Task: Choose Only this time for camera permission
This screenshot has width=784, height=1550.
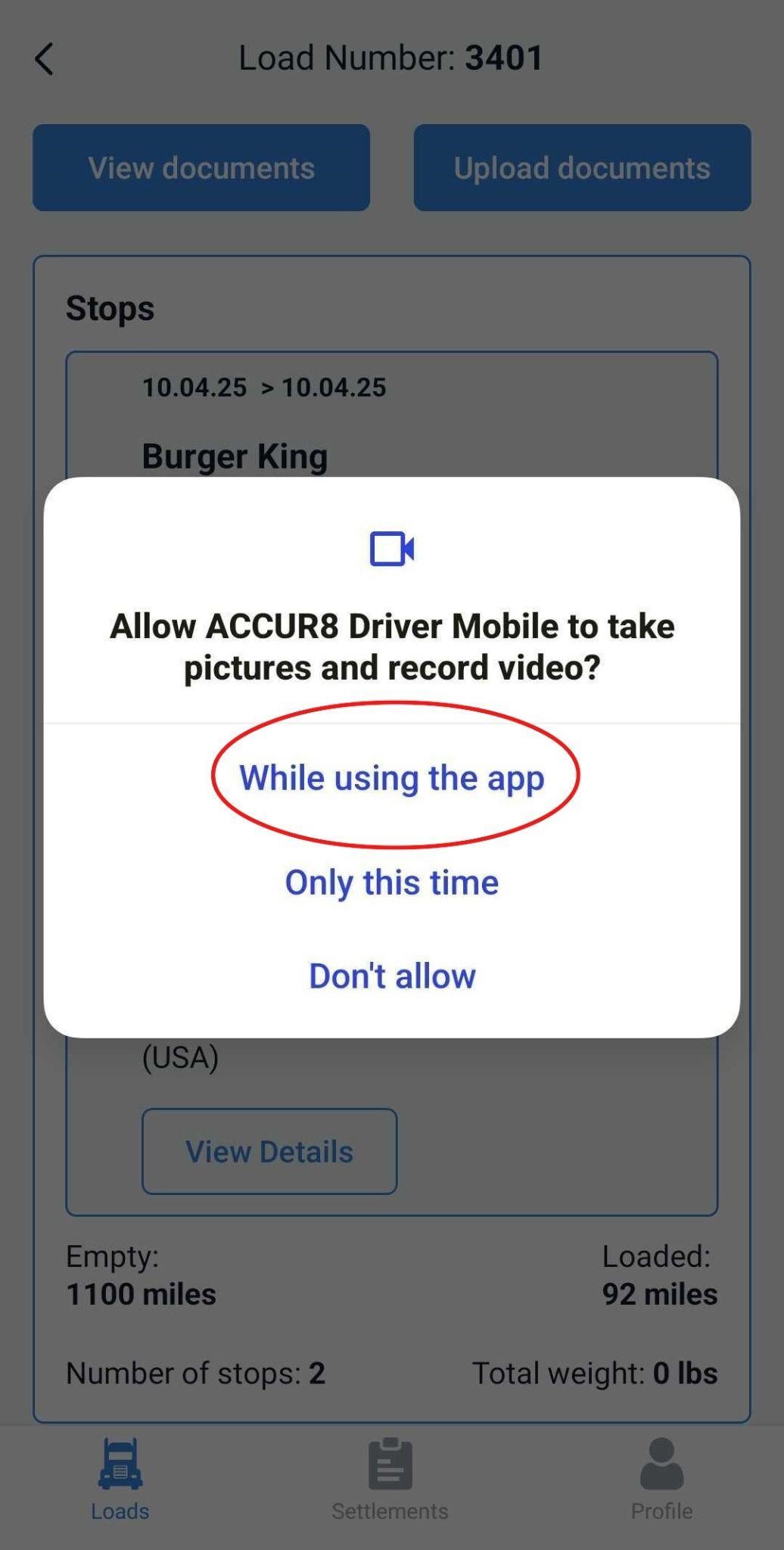Action: coord(392,882)
